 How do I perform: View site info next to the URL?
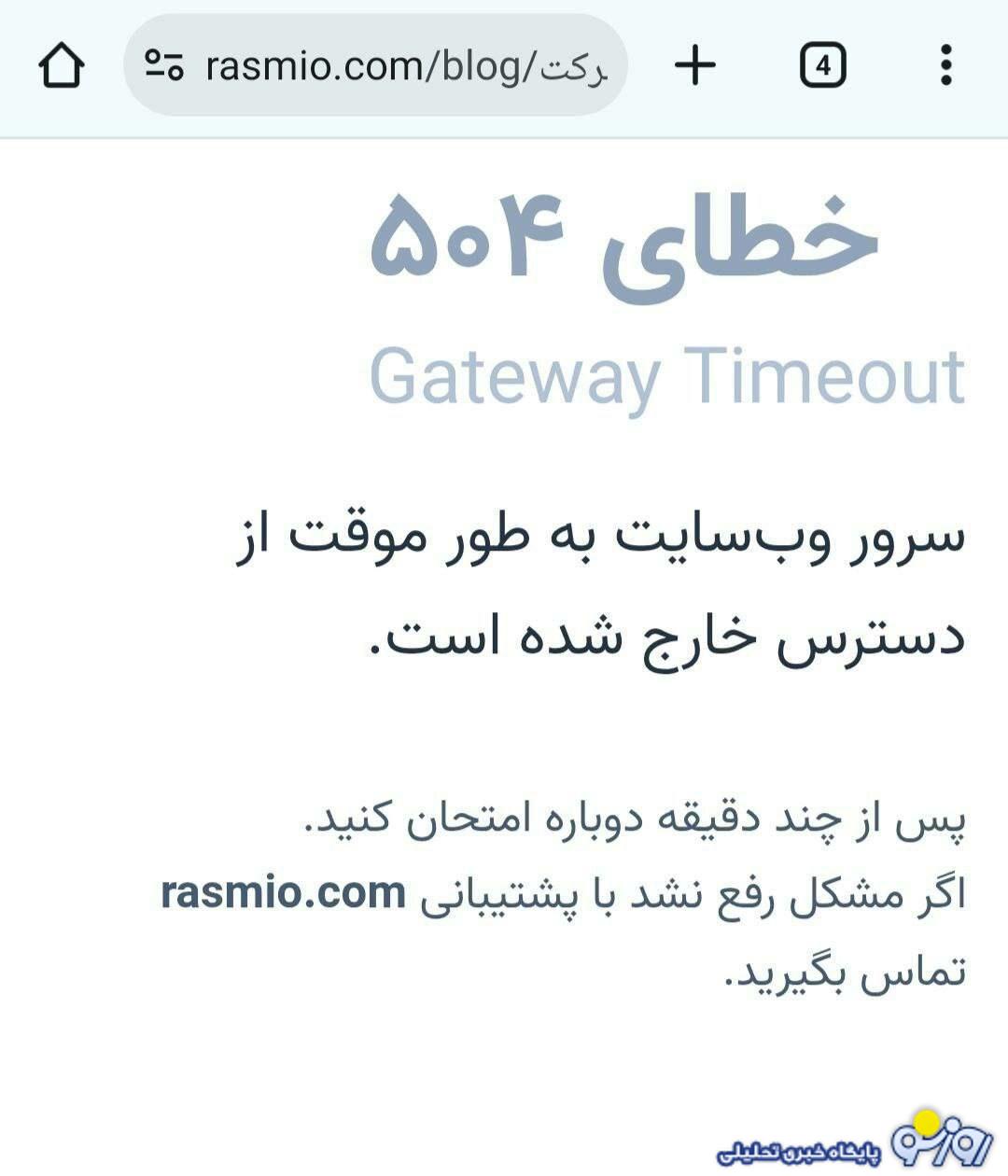coord(164,66)
